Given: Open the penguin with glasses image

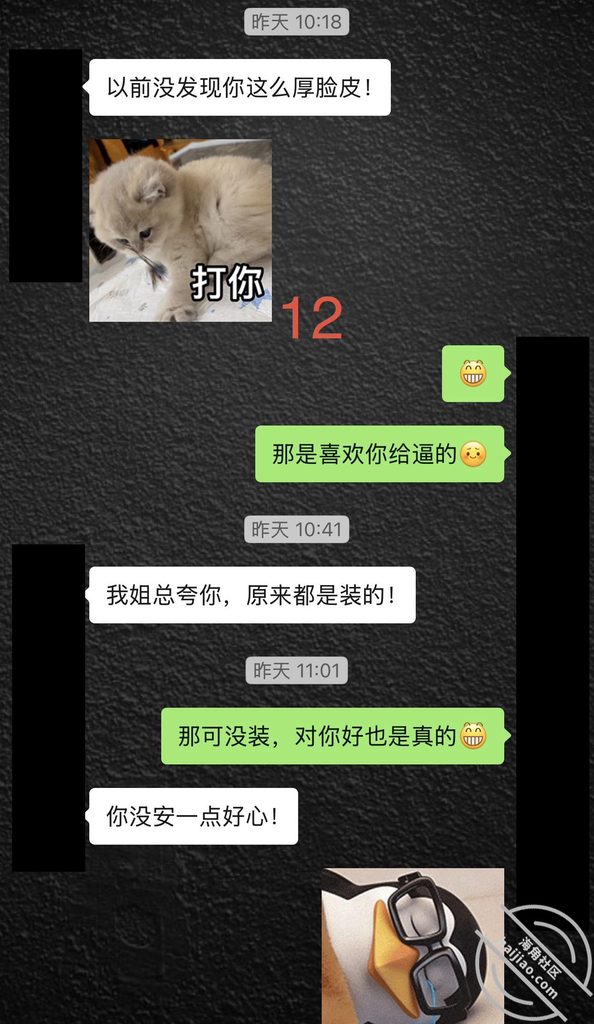Looking at the screenshot, I should [x=413, y=946].
